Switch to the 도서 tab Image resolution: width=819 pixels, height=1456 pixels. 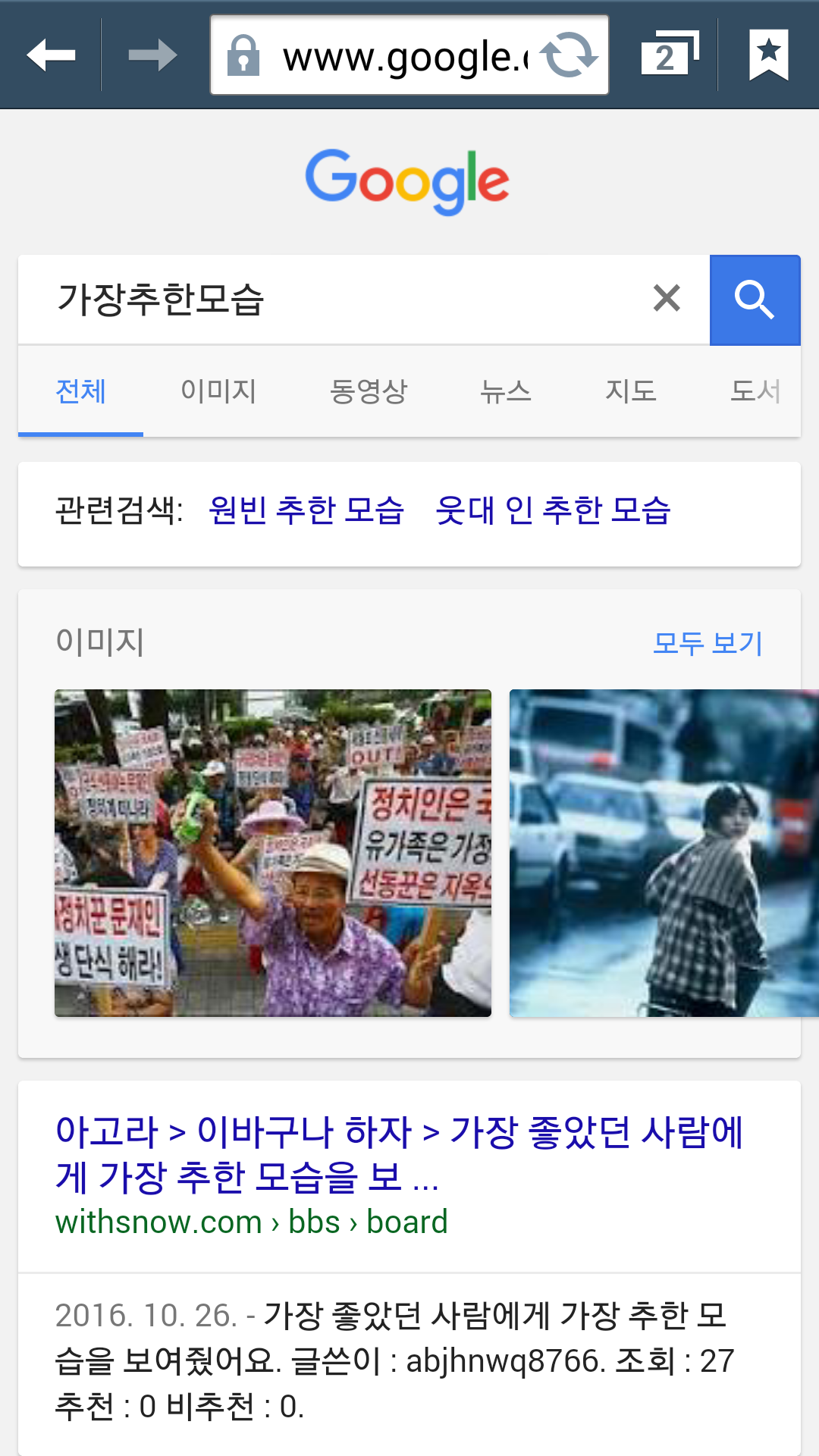(755, 391)
